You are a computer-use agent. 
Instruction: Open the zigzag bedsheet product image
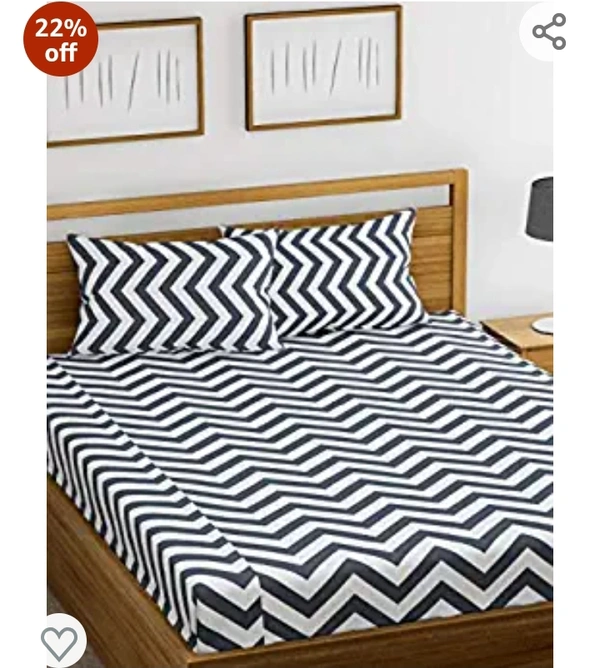(x=300, y=400)
